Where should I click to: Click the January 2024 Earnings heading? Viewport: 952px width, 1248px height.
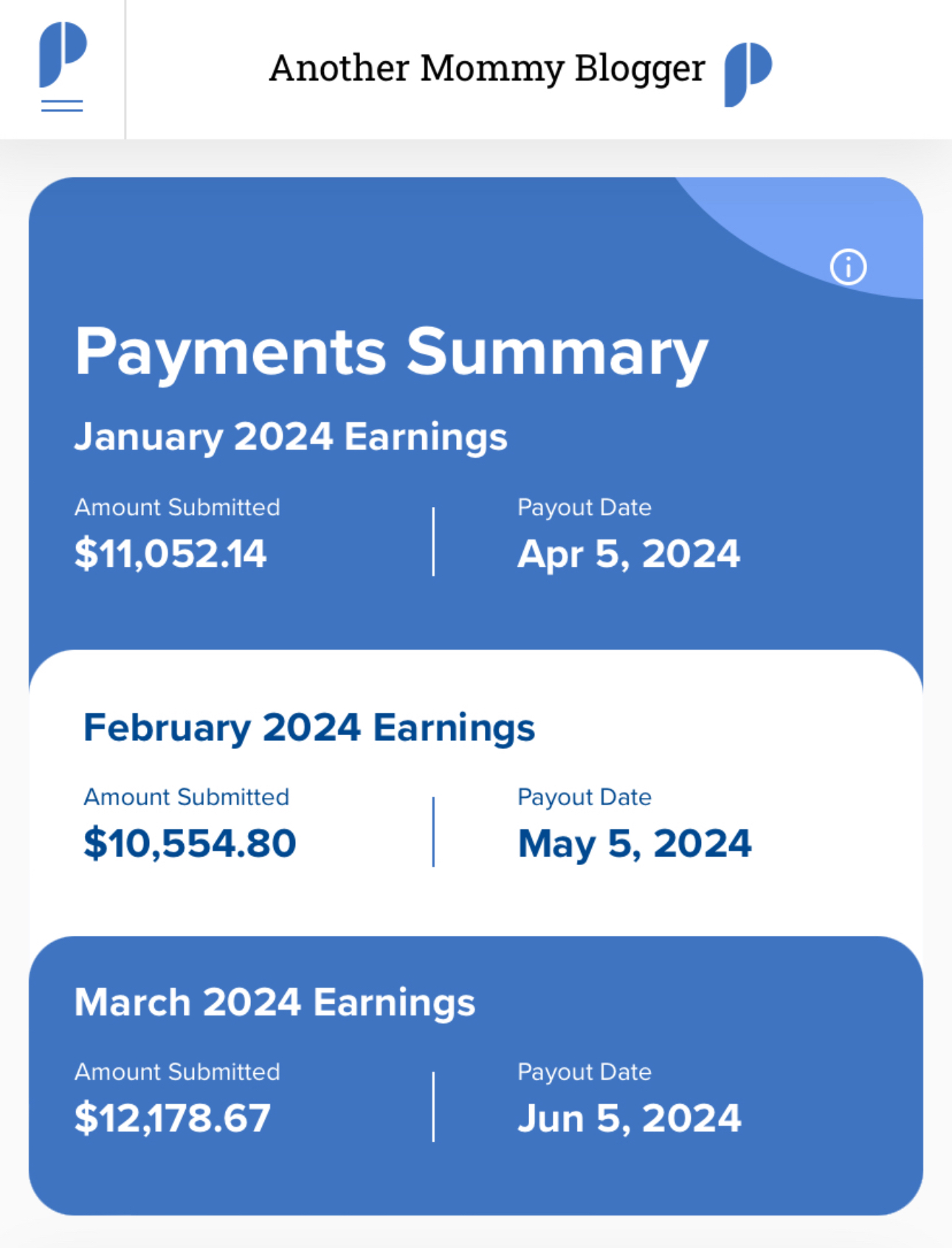point(292,436)
